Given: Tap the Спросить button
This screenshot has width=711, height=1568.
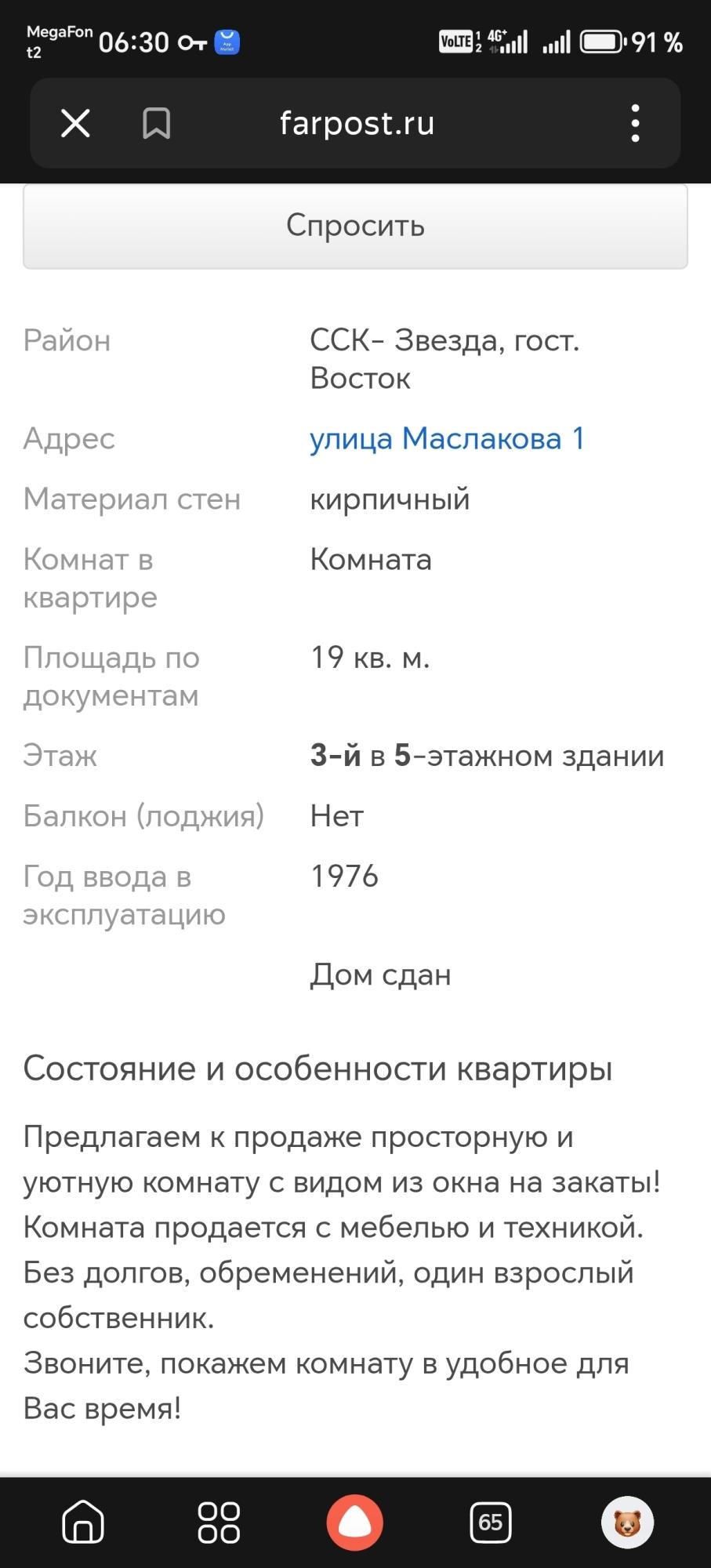Looking at the screenshot, I should (x=355, y=226).
